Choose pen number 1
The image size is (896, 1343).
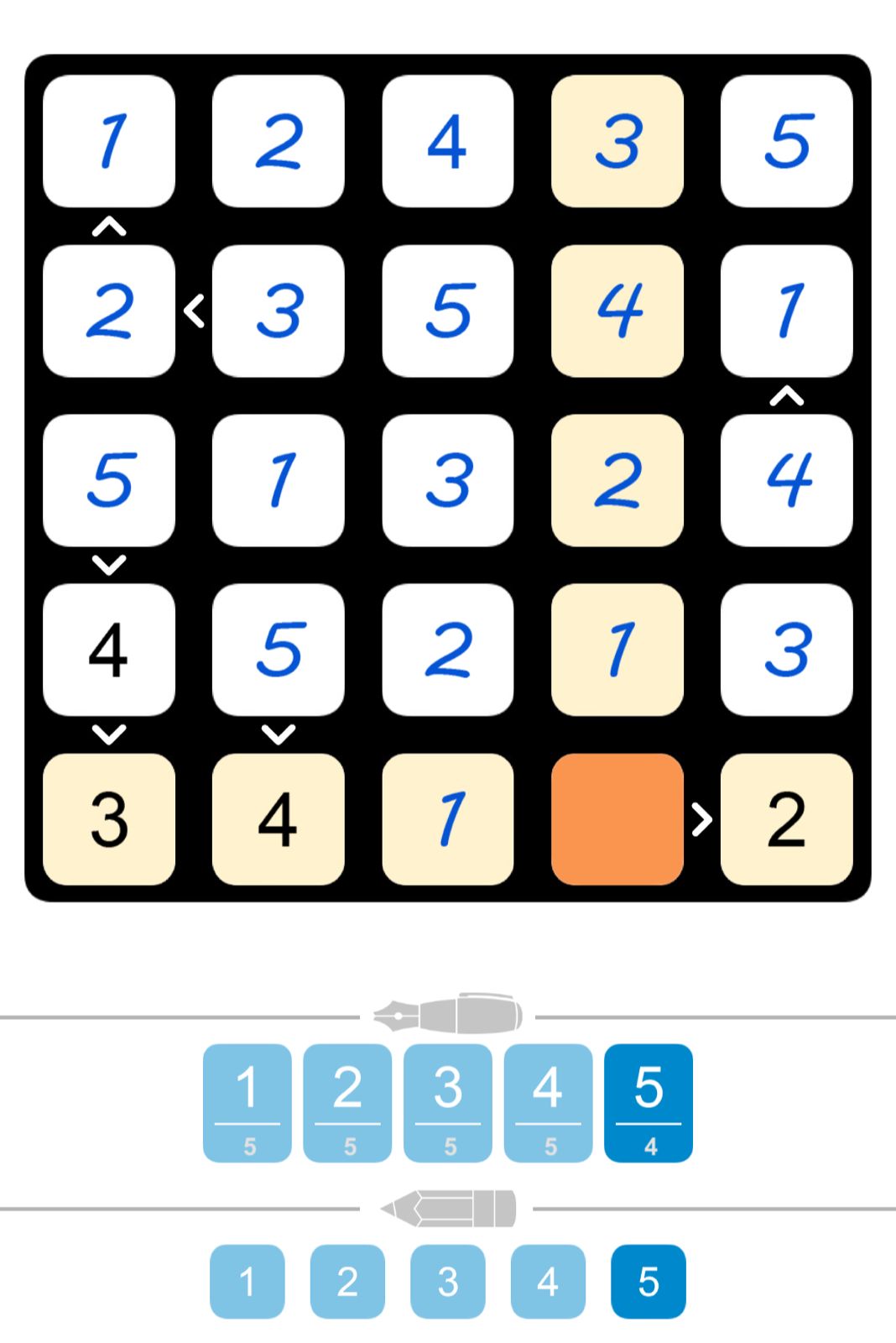247,1102
